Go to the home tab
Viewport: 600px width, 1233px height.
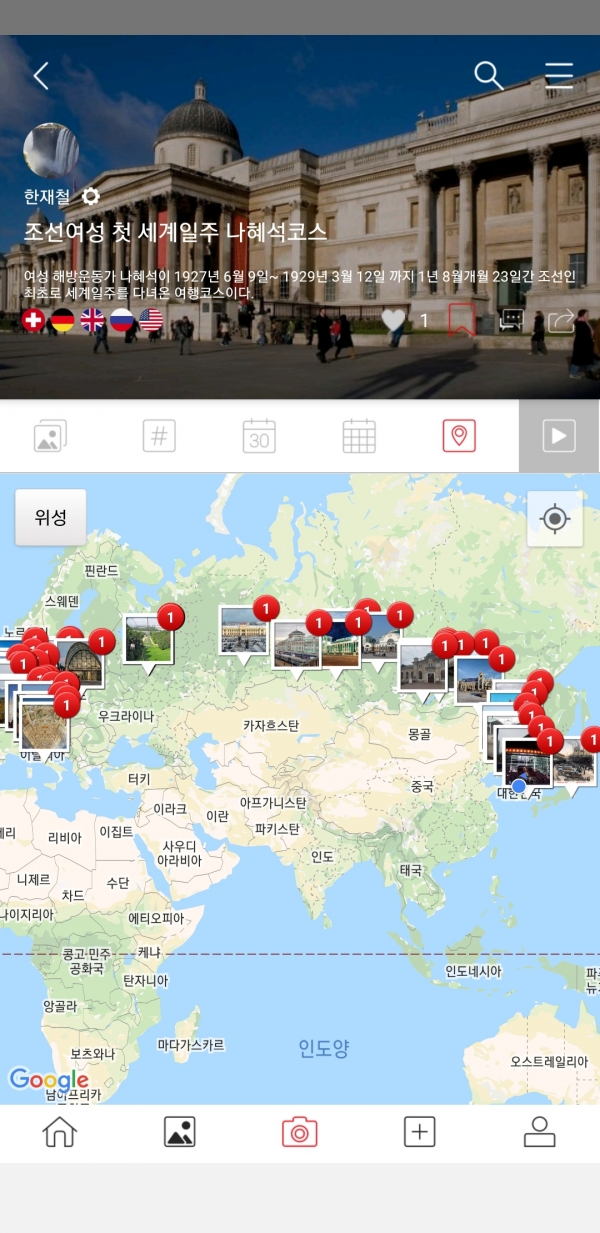(60, 1132)
